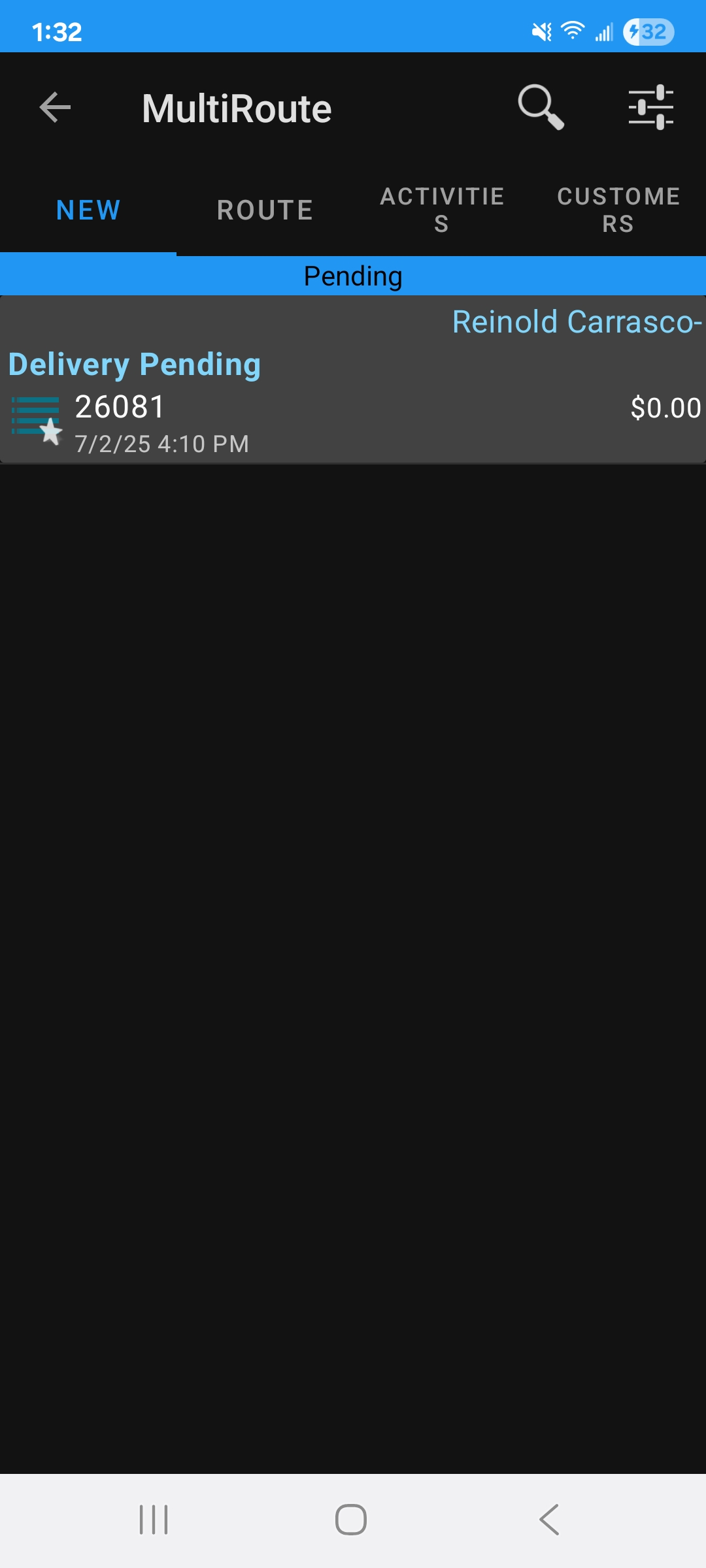
Task: Tap the system home button
Action: [x=351, y=1520]
